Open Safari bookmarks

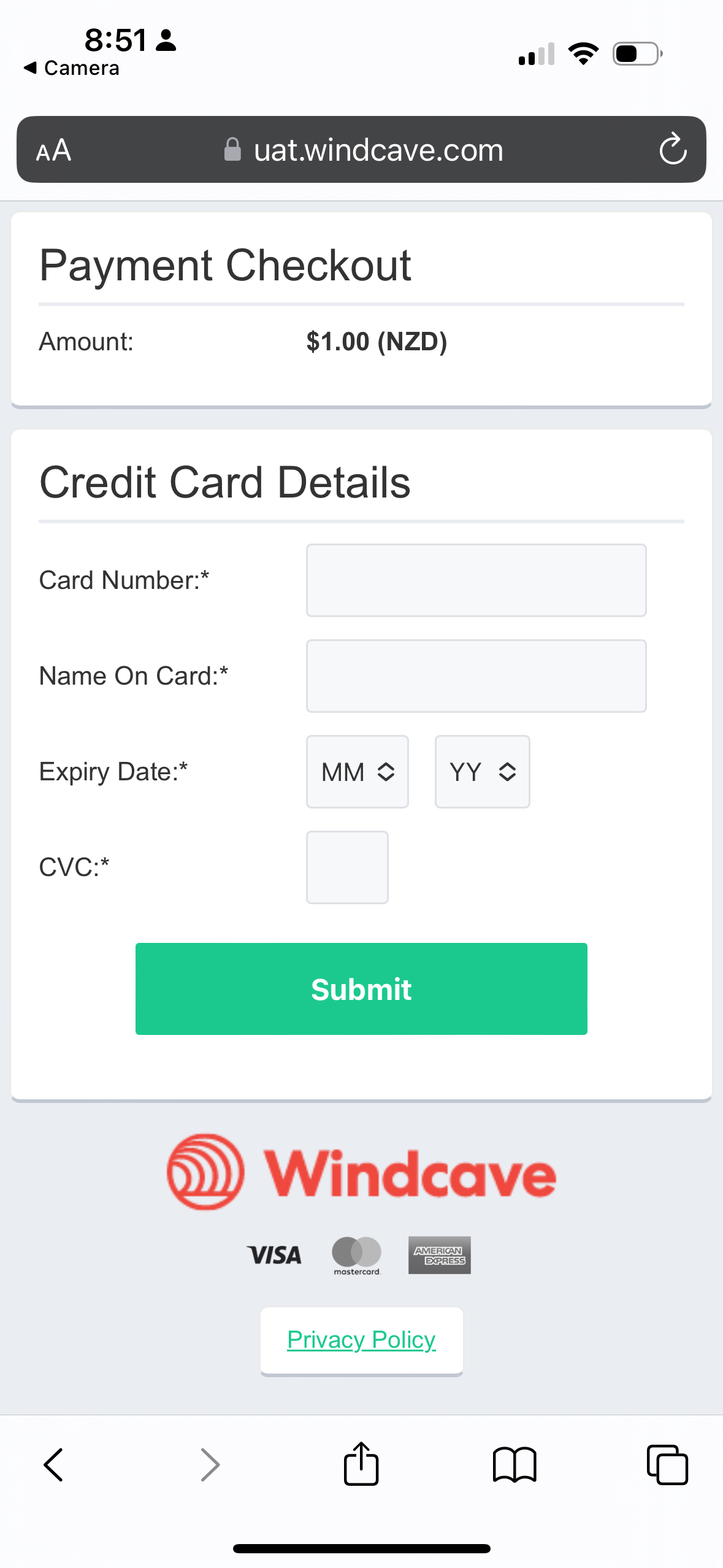[x=515, y=1465]
